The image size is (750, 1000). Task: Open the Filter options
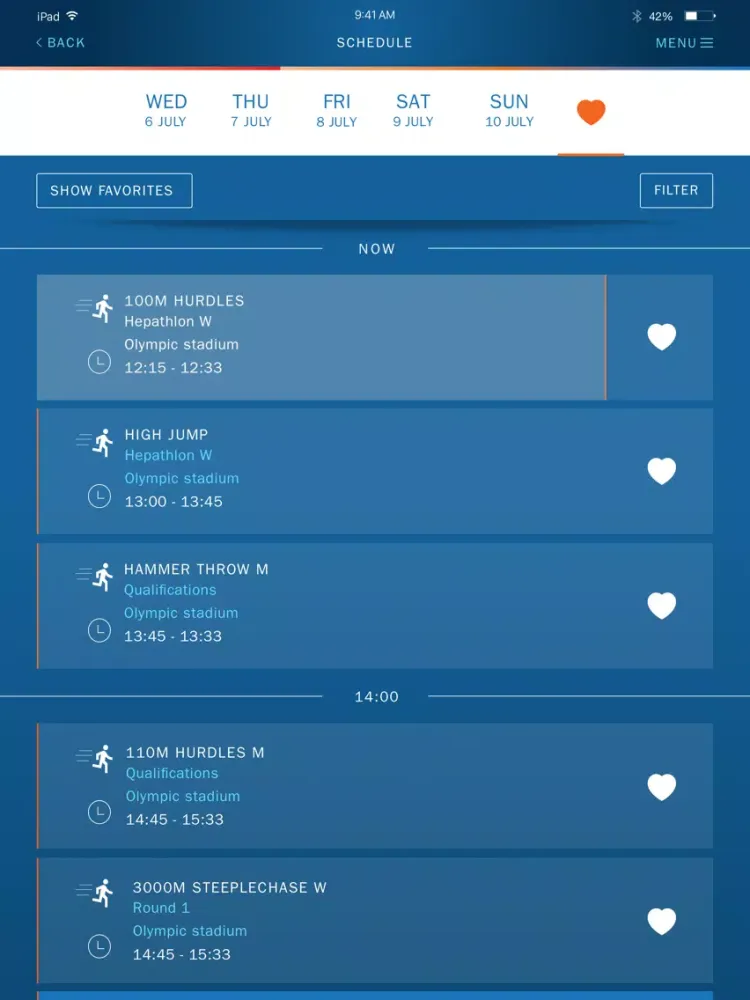click(676, 190)
